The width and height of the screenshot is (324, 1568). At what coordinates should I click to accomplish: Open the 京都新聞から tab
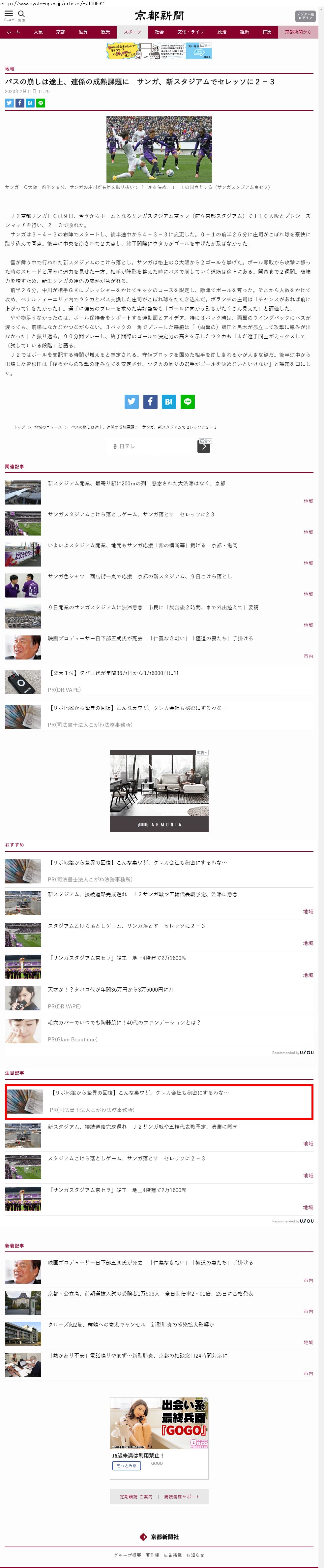(x=297, y=32)
